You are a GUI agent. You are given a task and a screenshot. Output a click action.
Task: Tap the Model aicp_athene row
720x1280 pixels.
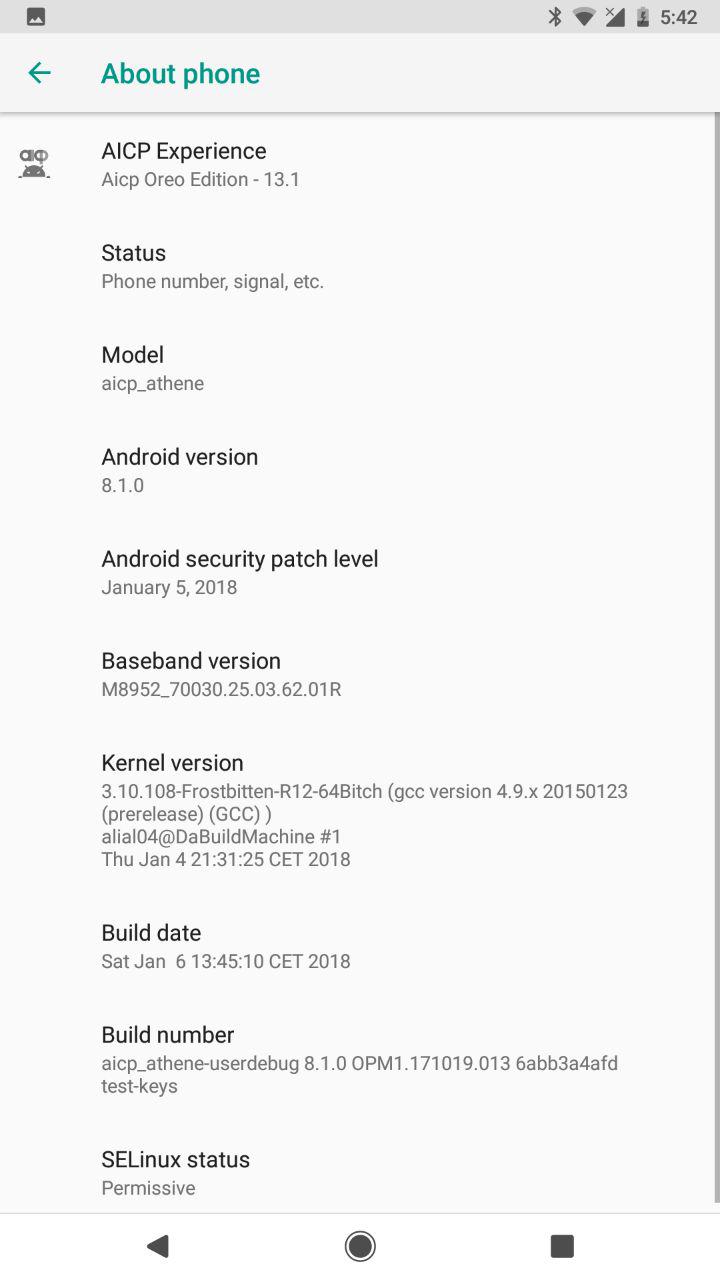[x=360, y=369]
